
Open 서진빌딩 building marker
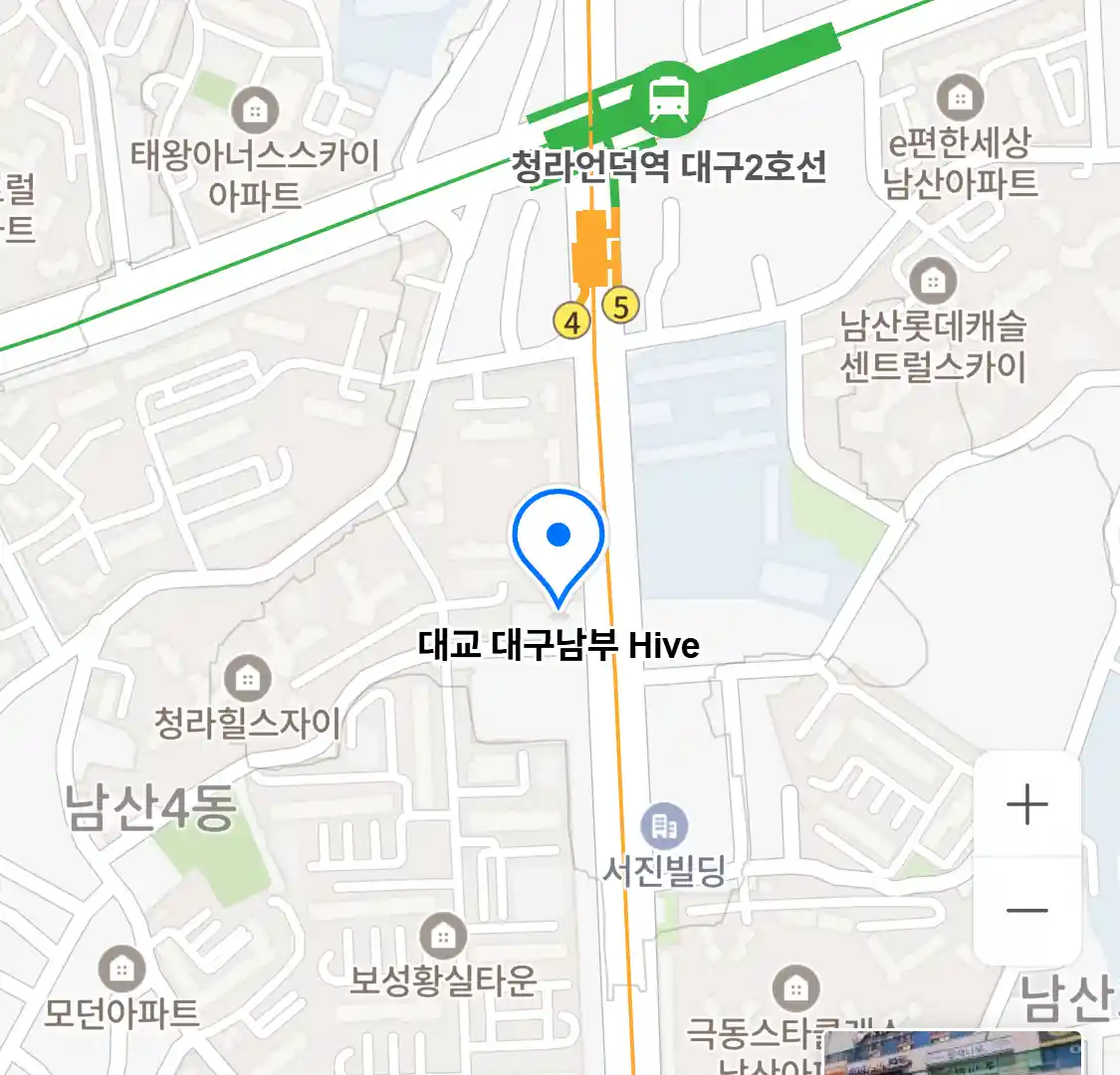coord(664,826)
